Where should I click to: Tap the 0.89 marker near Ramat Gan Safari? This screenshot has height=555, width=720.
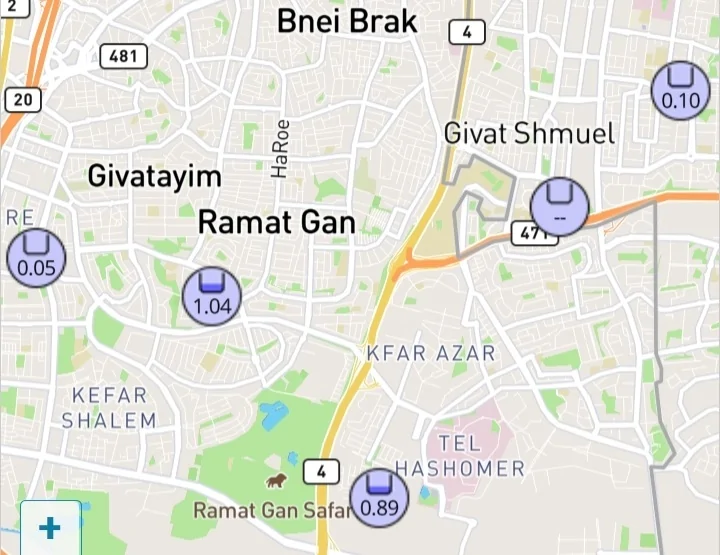(x=379, y=497)
